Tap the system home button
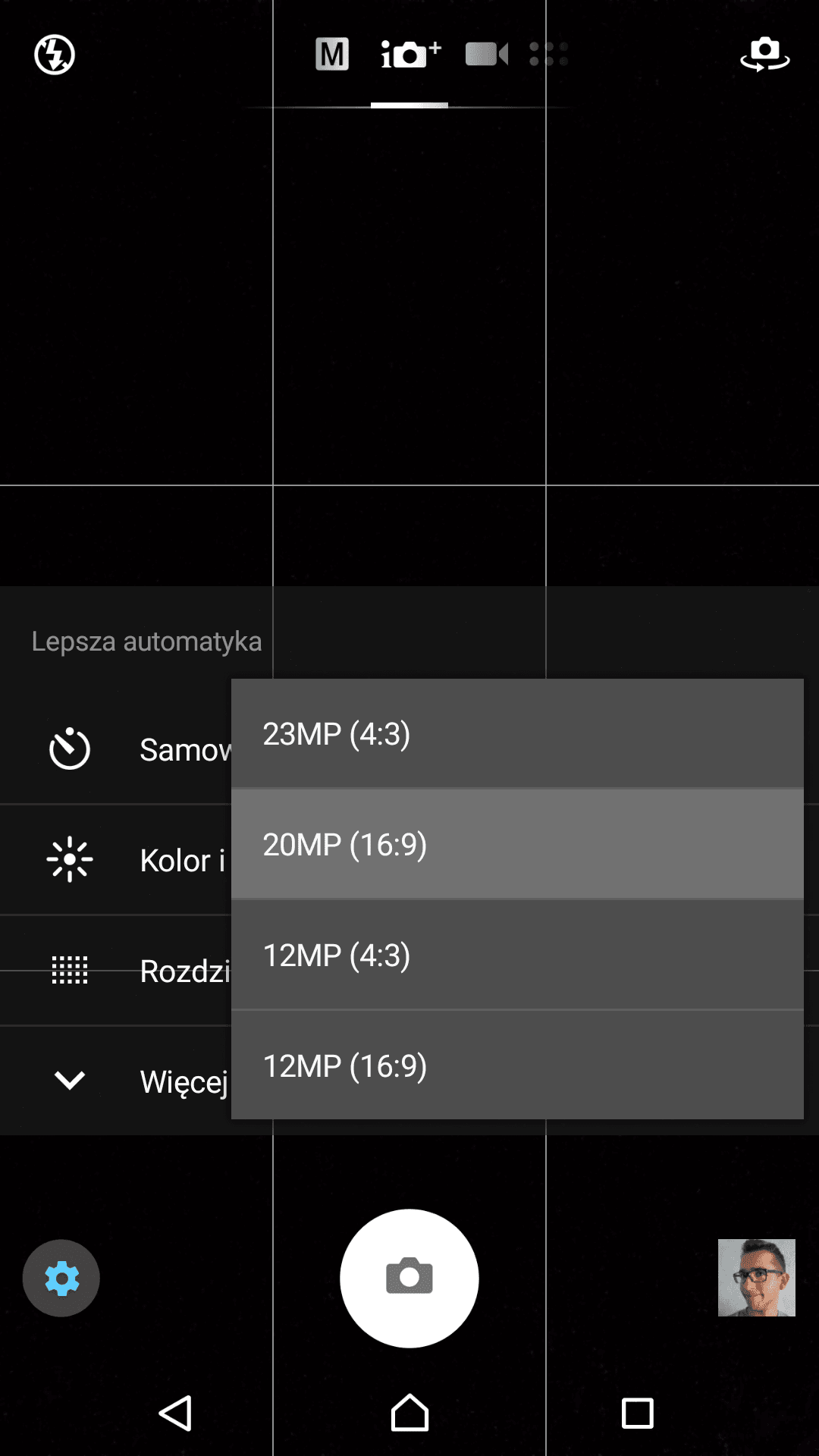The width and height of the screenshot is (819, 1456). tap(409, 1413)
